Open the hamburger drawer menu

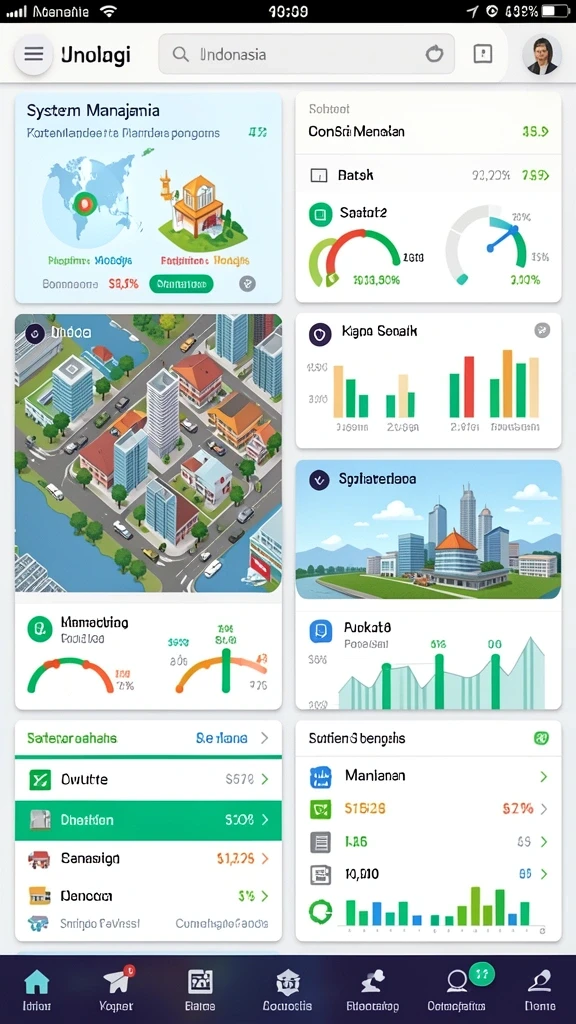pyautogui.click(x=33, y=54)
